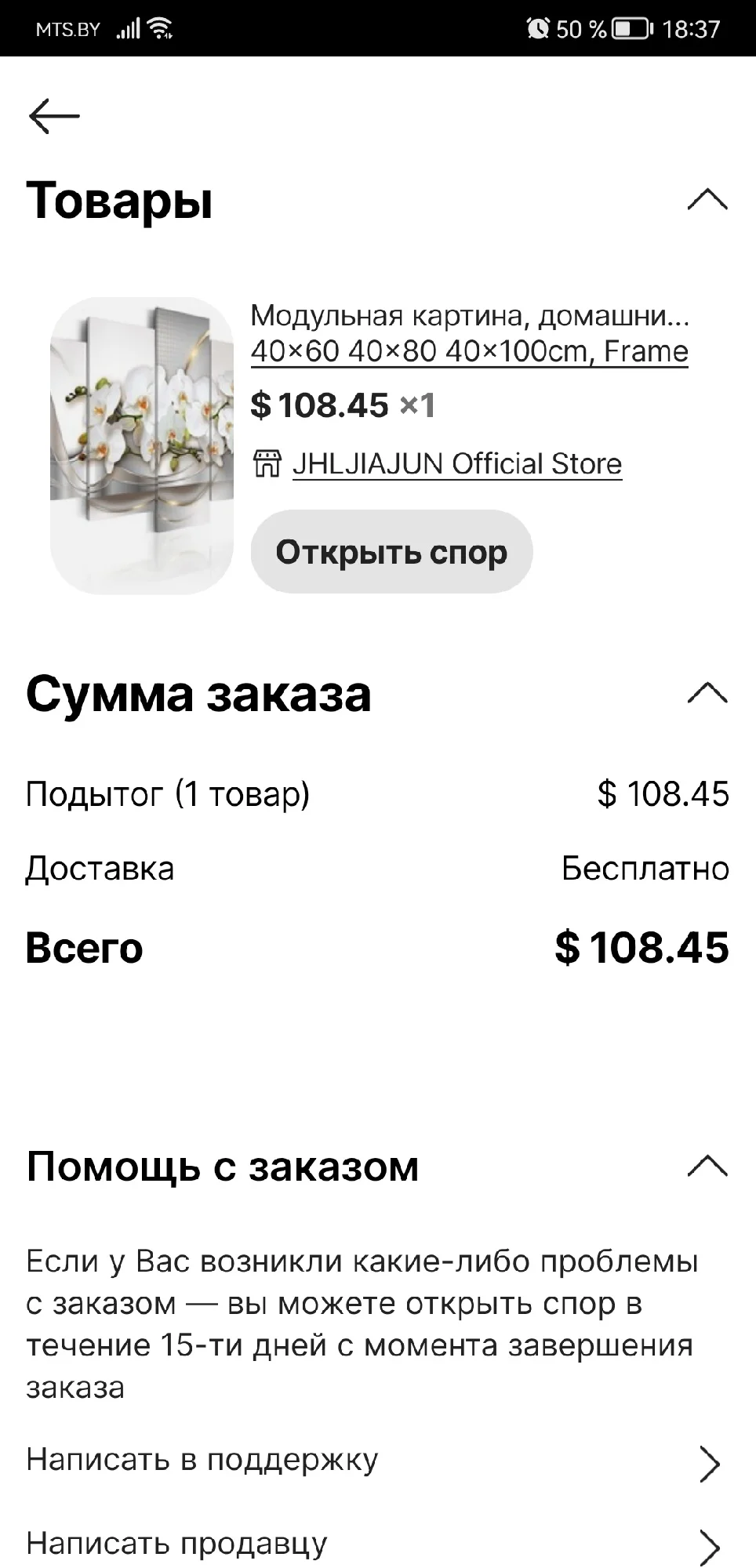This screenshot has height=1568, width=756.
Task: Collapse the Товары section
Action: (x=707, y=200)
